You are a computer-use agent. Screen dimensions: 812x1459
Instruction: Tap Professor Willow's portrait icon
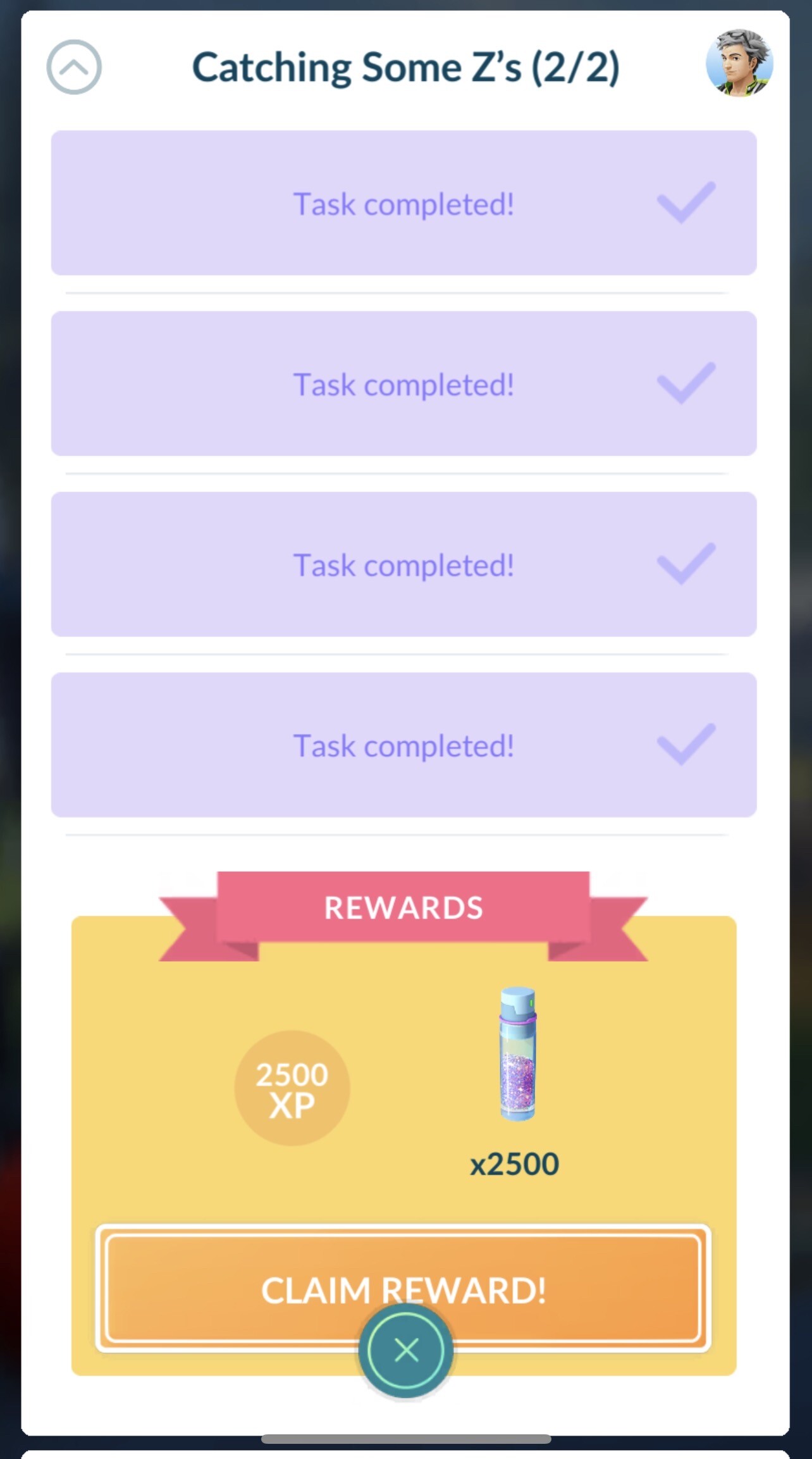[x=739, y=63]
